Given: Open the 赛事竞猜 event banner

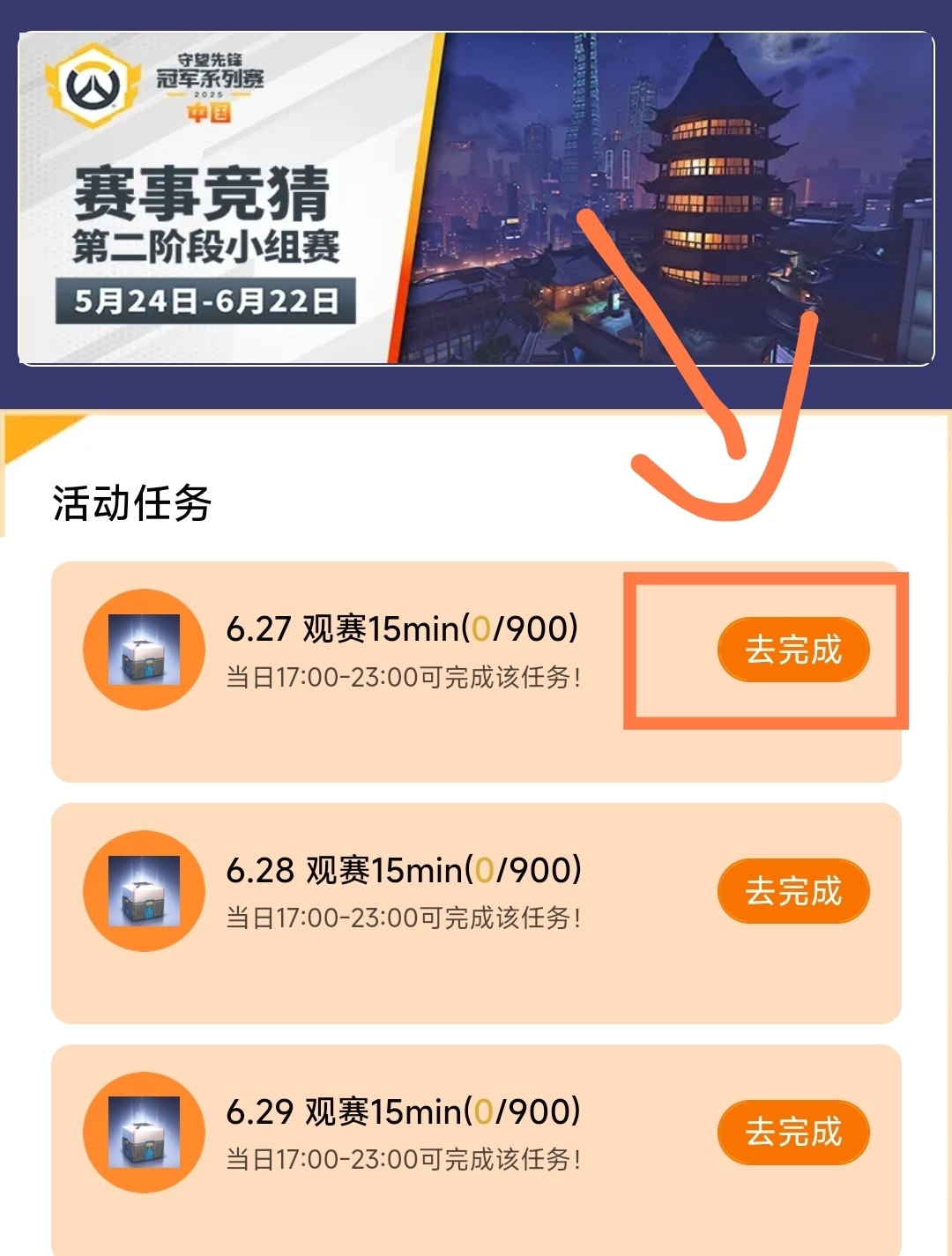Looking at the screenshot, I should (476, 198).
